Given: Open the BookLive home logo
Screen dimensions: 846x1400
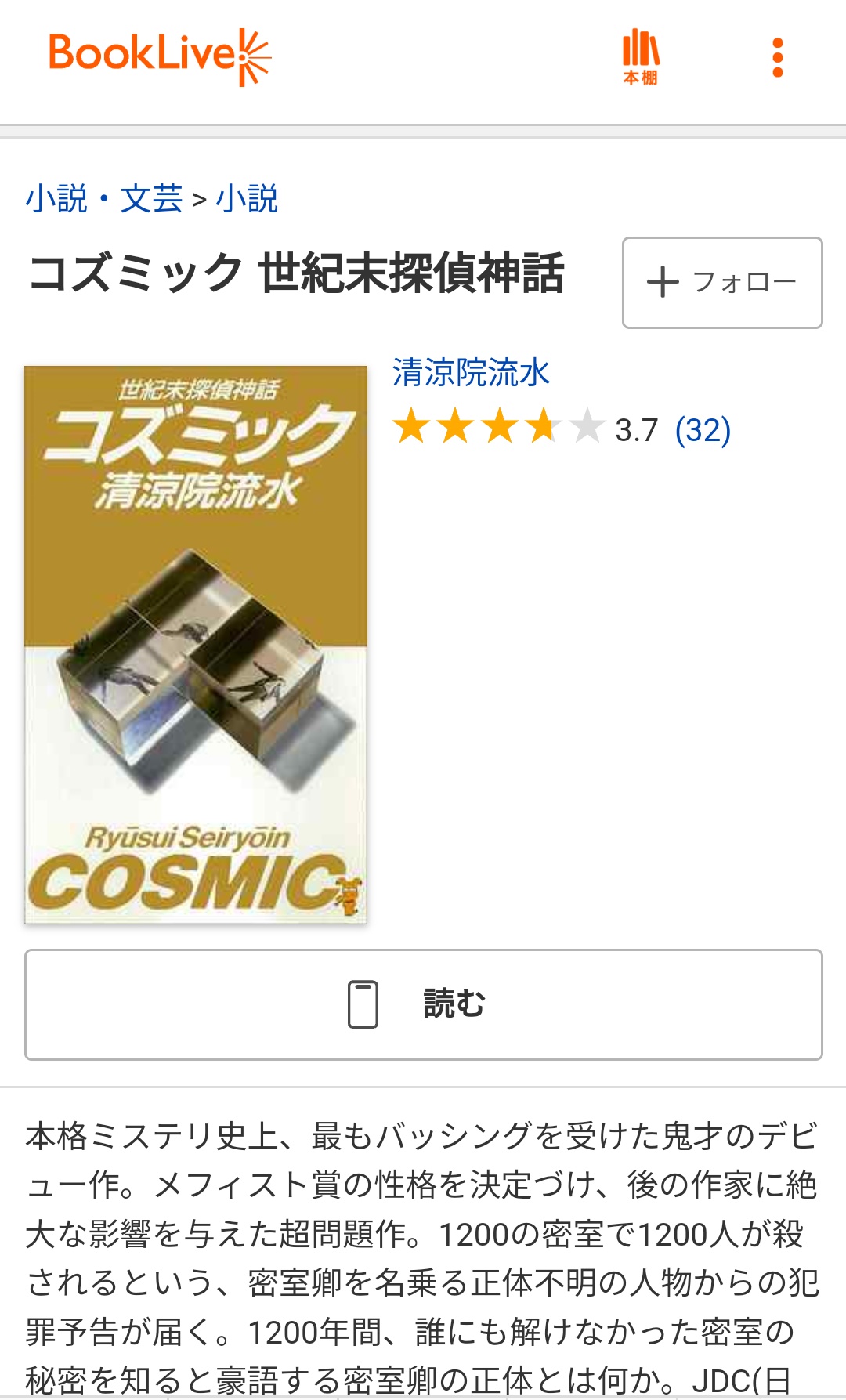Looking at the screenshot, I should point(159,56).
